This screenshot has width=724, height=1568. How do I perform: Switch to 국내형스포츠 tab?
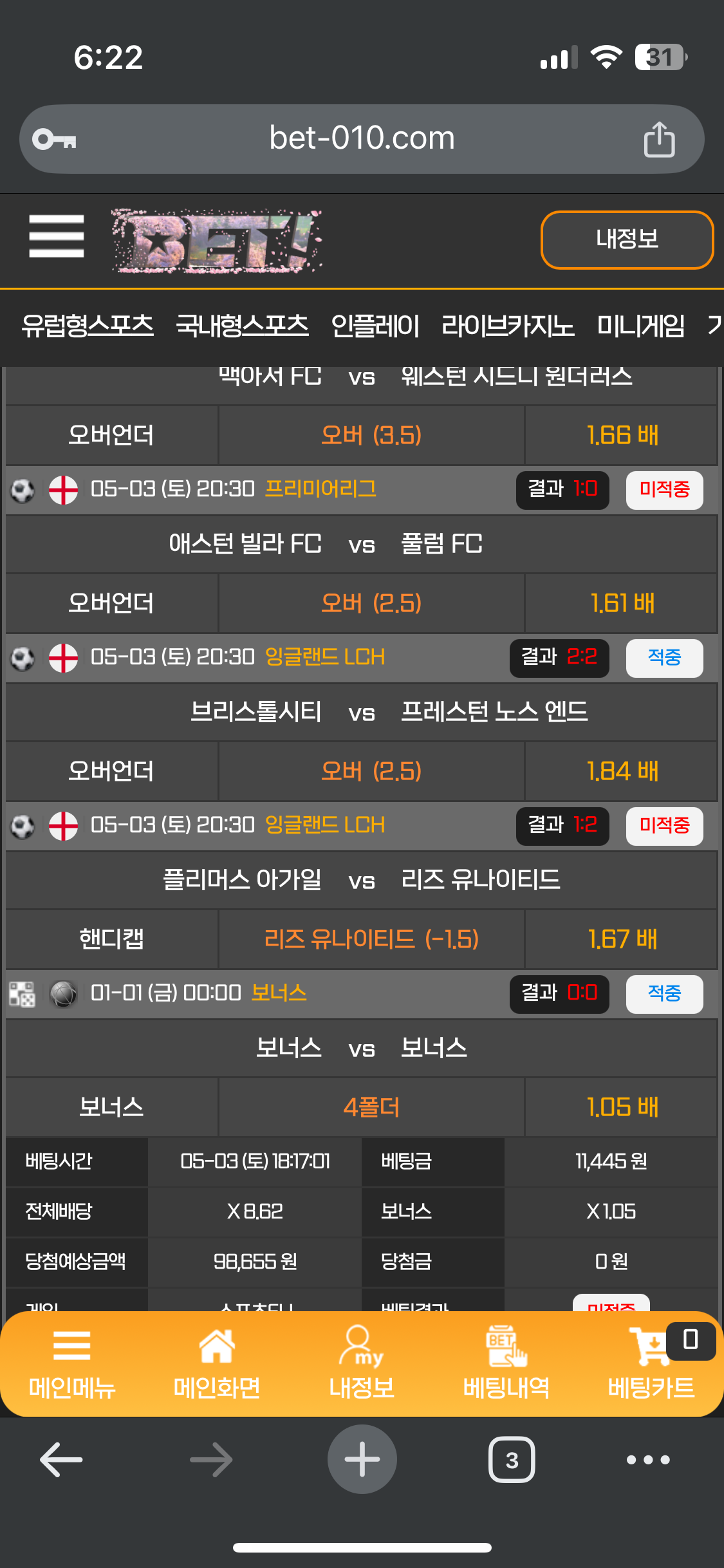pyautogui.click(x=242, y=326)
